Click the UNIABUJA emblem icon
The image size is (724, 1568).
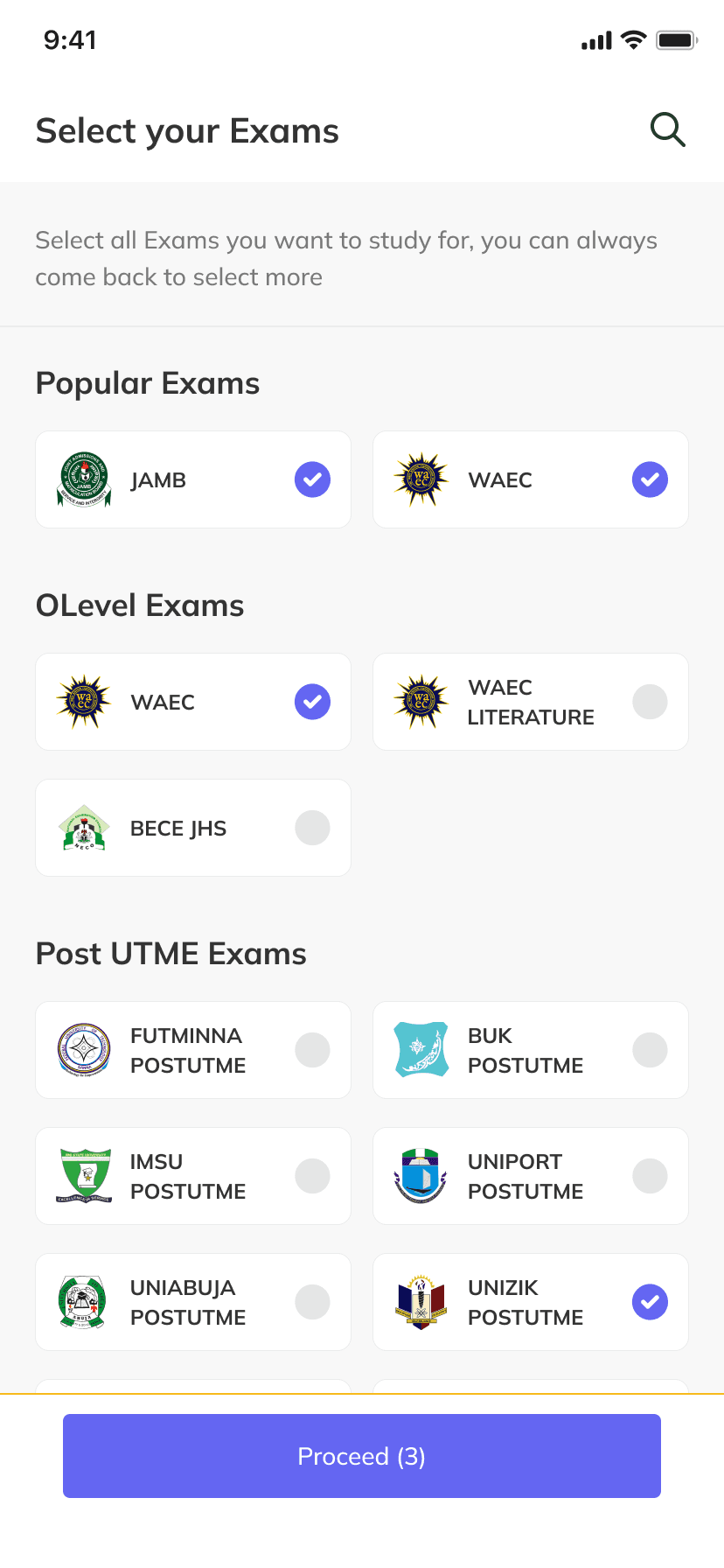click(x=84, y=1302)
